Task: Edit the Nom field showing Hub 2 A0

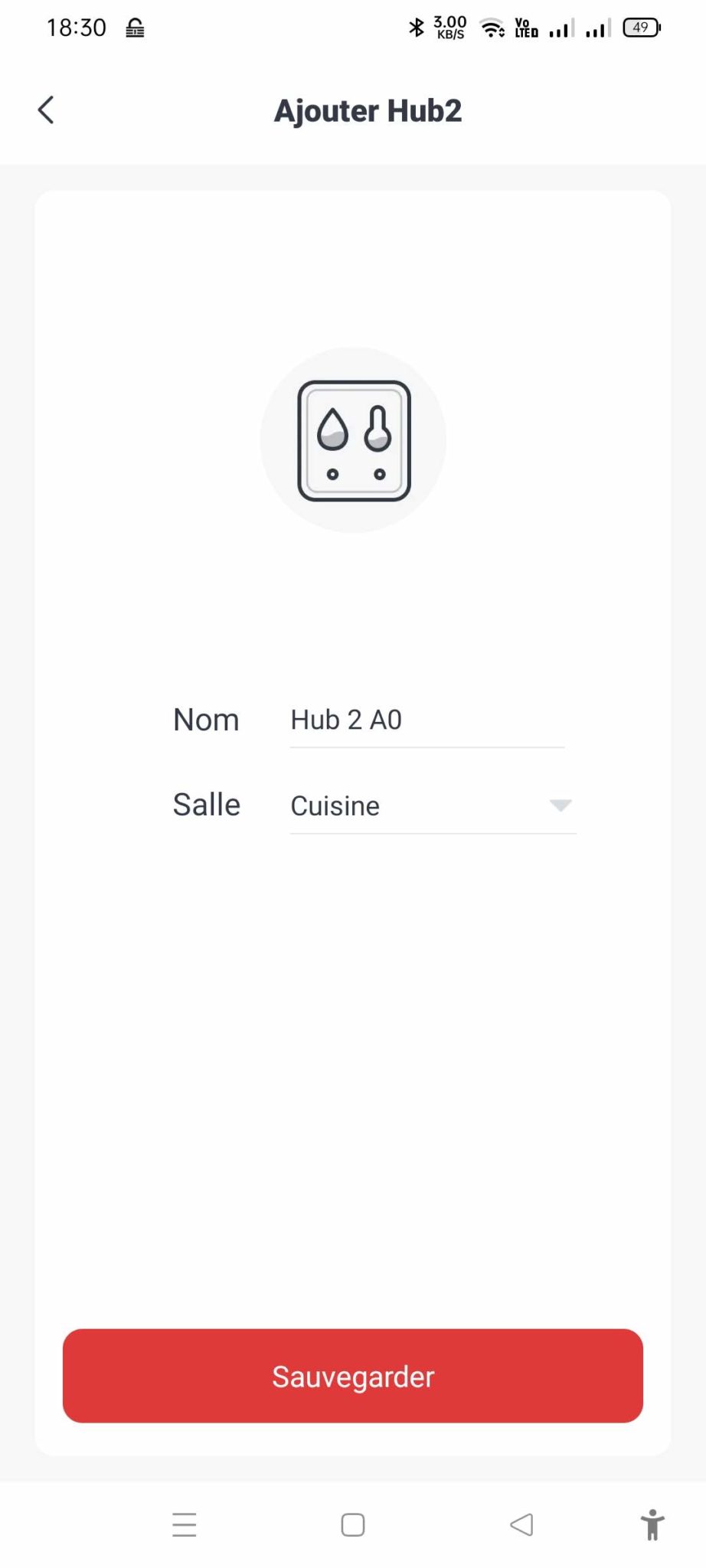Action: pos(427,720)
